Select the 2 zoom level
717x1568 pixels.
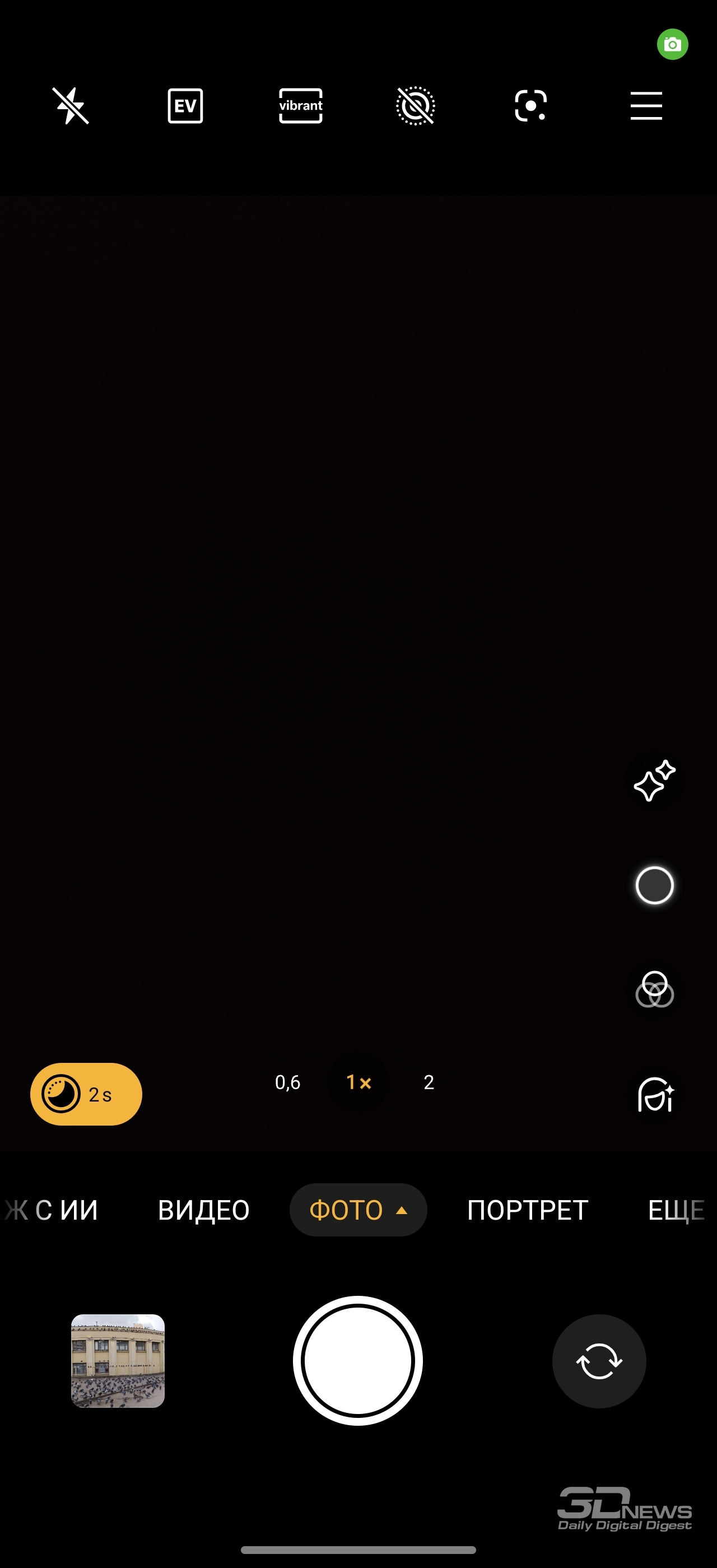tap(429, 1082)
